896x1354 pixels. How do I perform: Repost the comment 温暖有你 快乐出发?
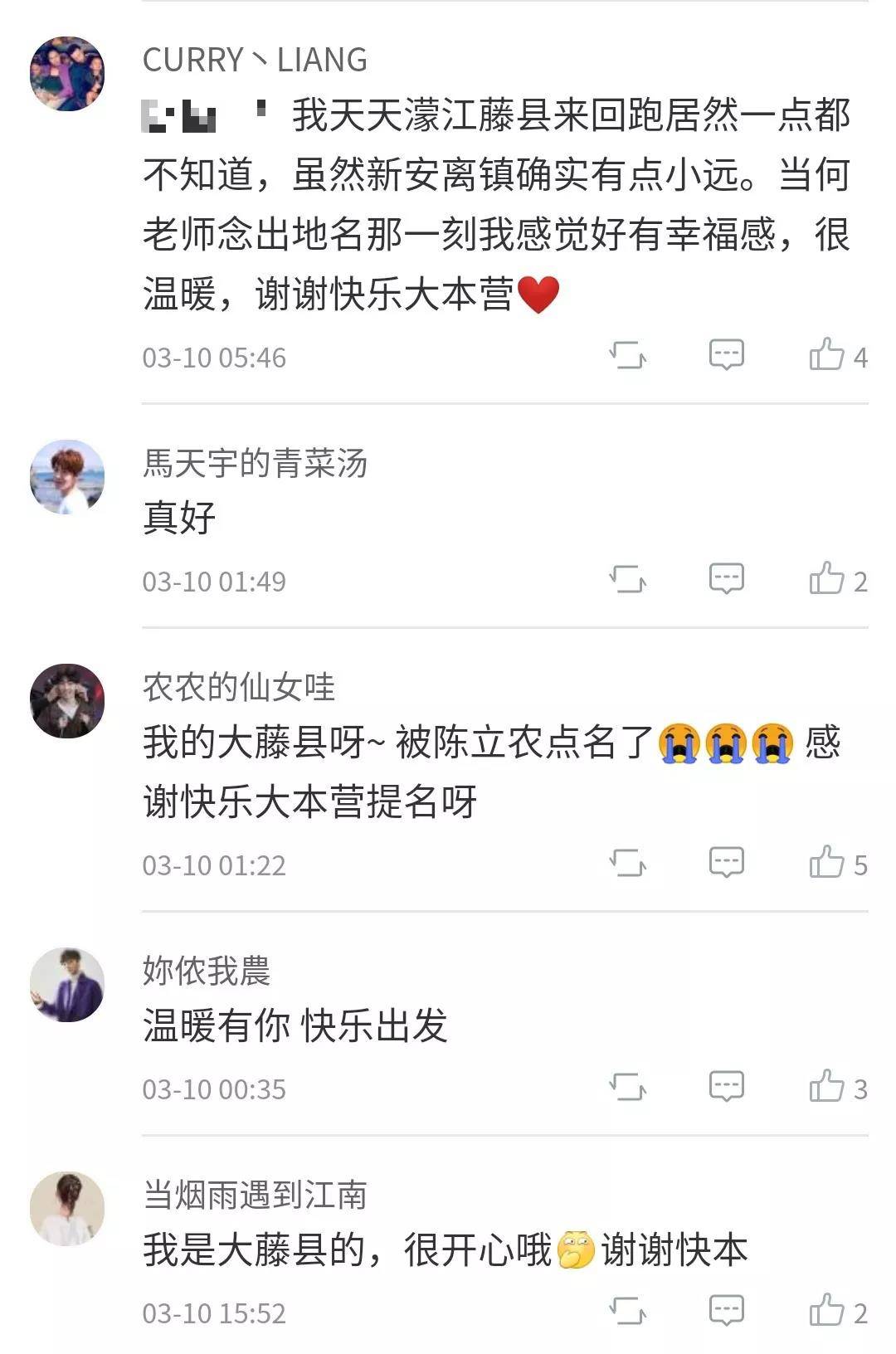tap(627, 1087)
